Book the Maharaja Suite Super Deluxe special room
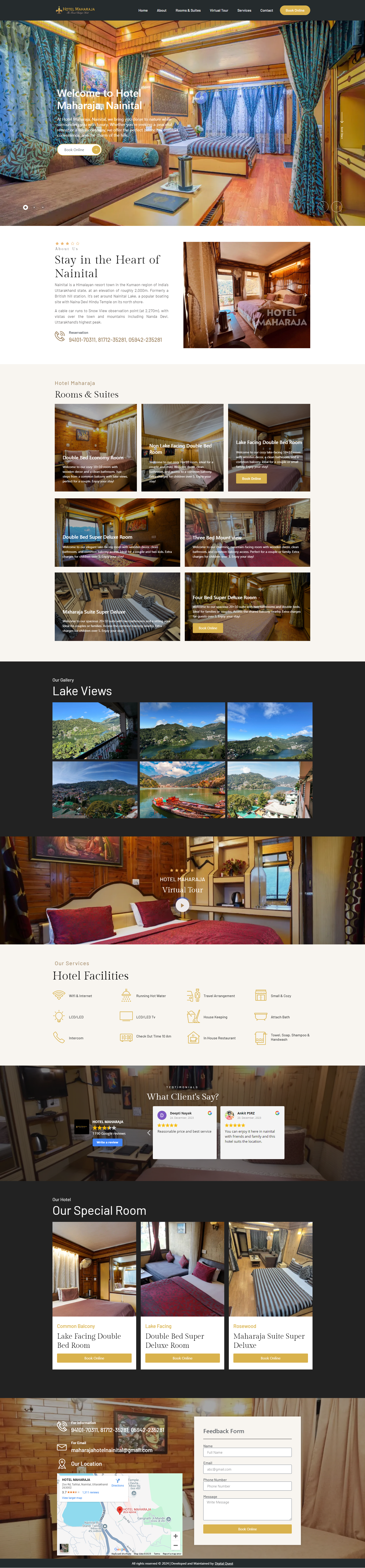Screen dimensions: 365x1568 click(270, 1358)
